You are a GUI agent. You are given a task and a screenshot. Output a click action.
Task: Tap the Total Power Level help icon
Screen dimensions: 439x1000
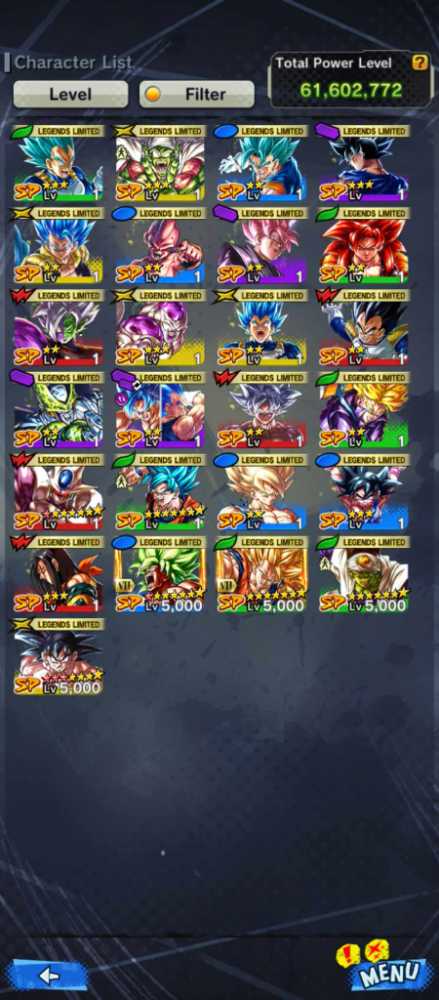(419, 62)
